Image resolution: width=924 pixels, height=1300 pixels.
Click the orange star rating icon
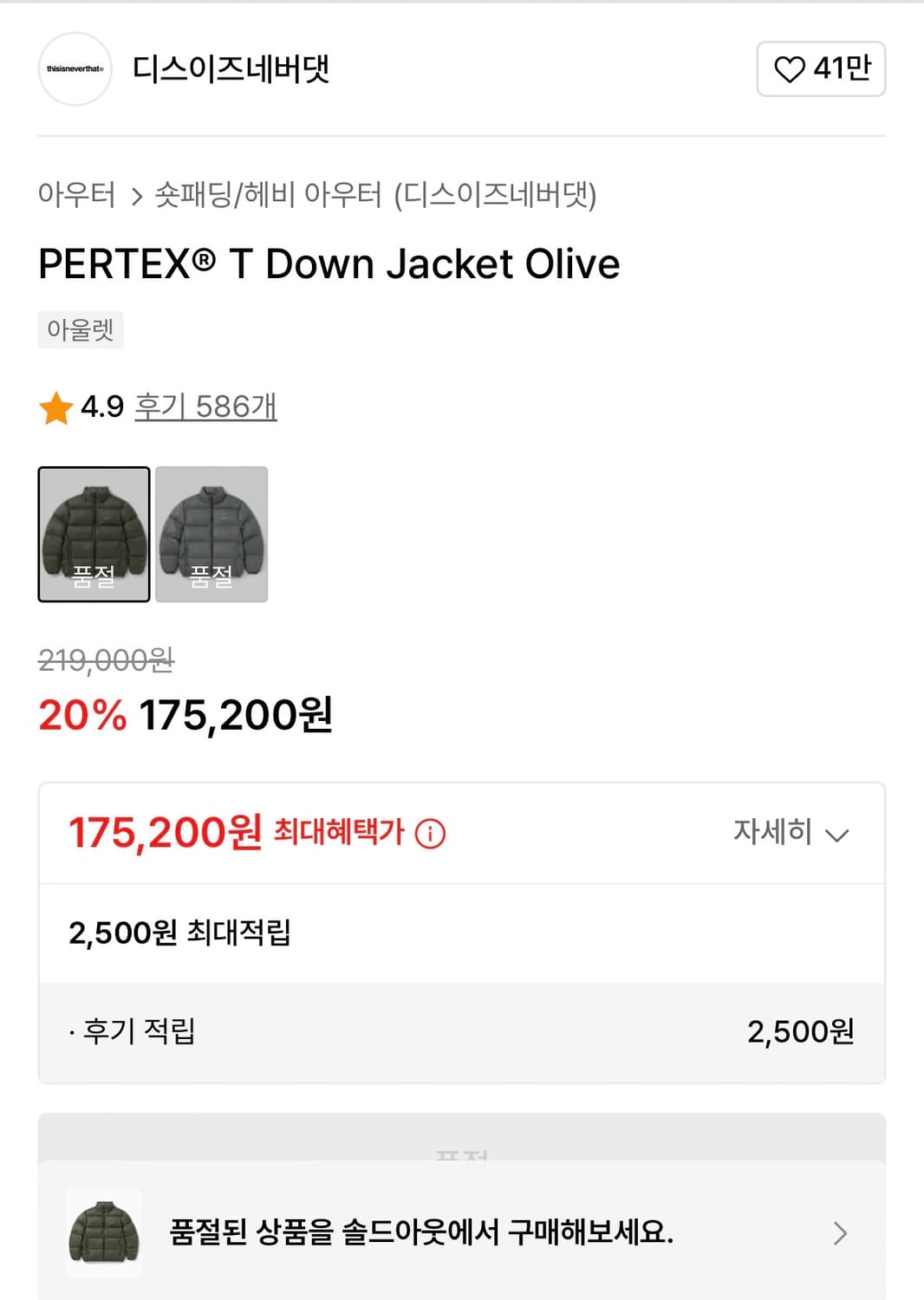(57, 407)
